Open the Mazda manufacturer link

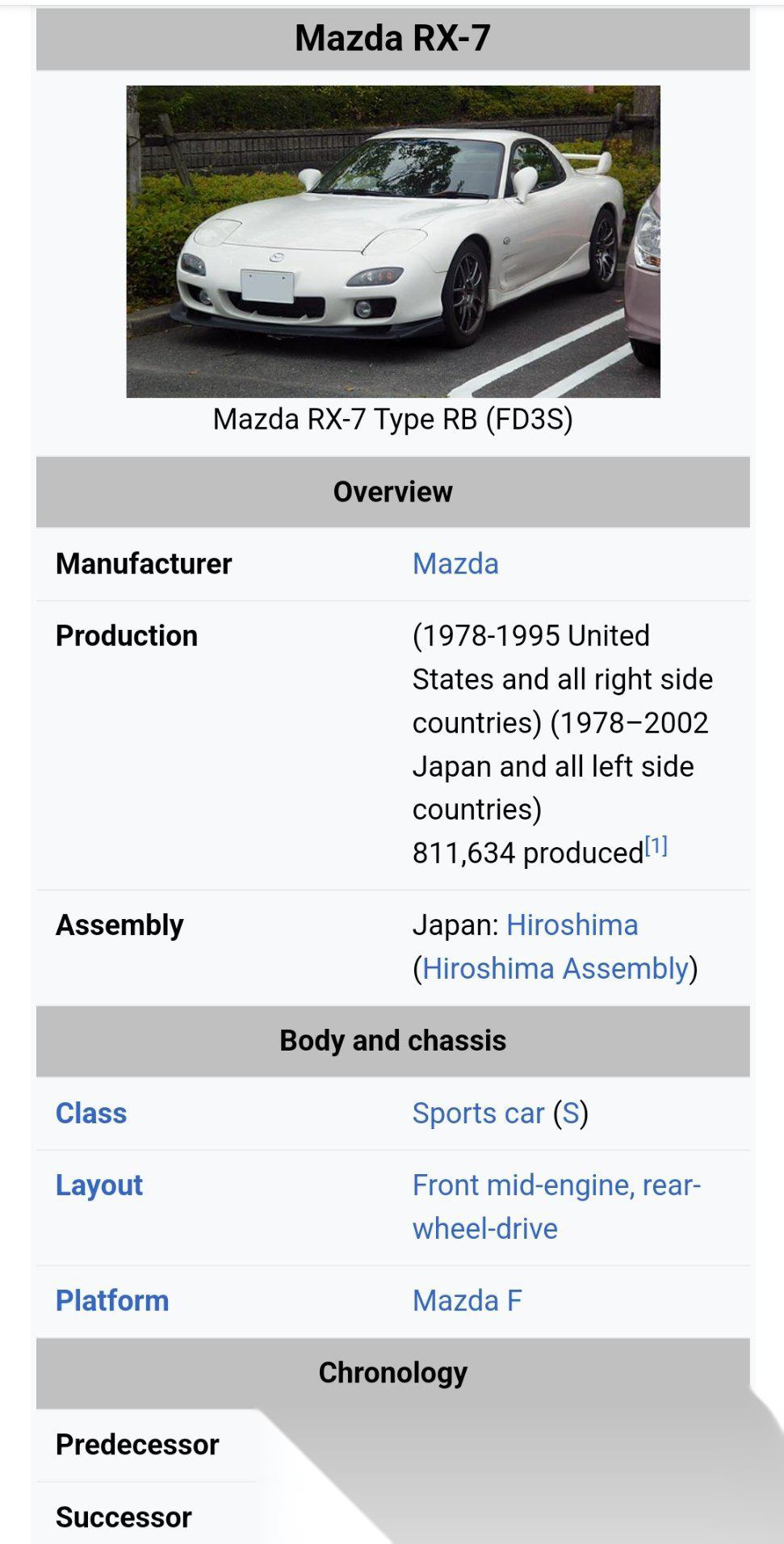click(x=455, y=564)
